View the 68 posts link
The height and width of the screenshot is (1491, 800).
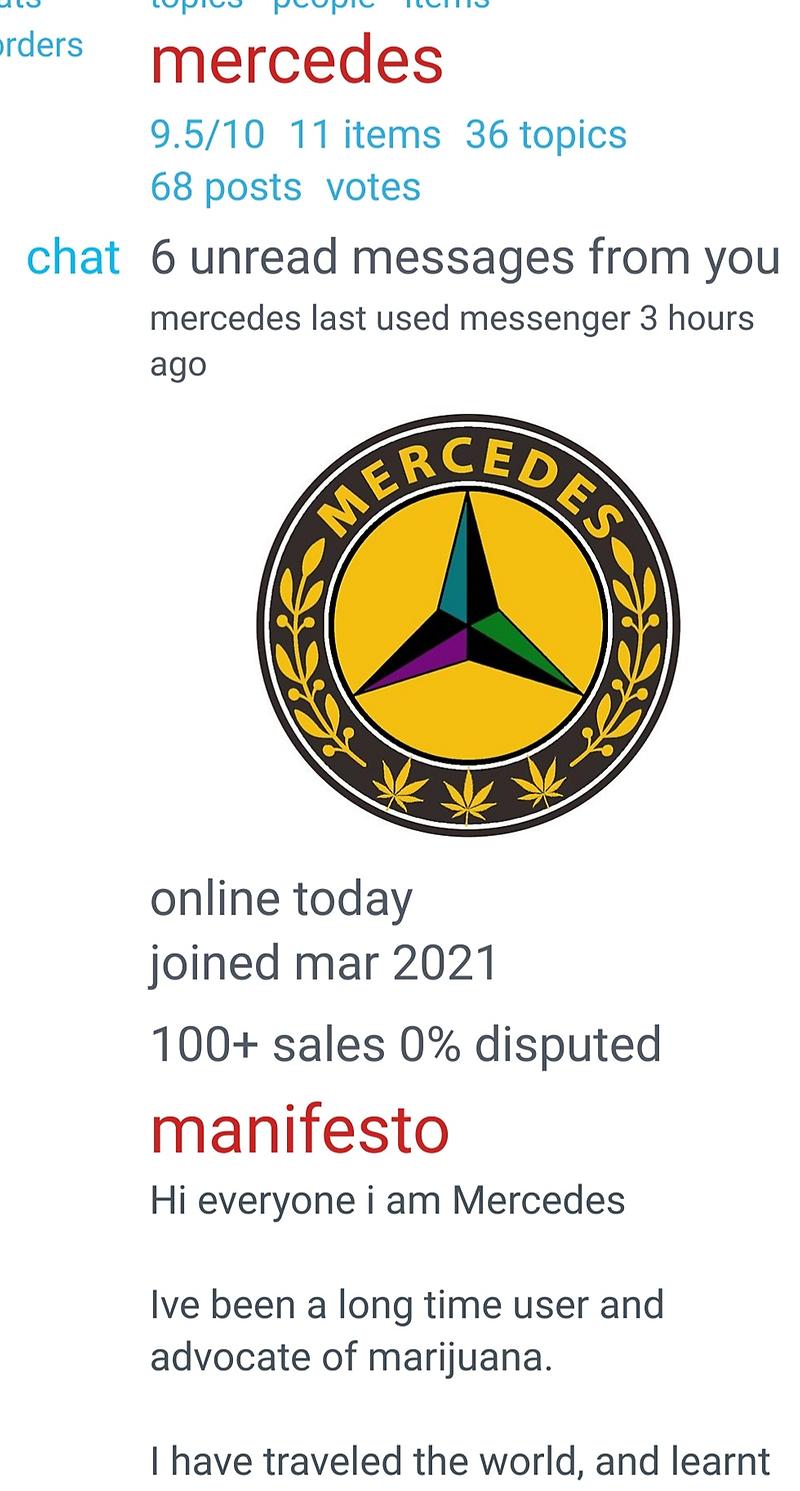(225, 187)
